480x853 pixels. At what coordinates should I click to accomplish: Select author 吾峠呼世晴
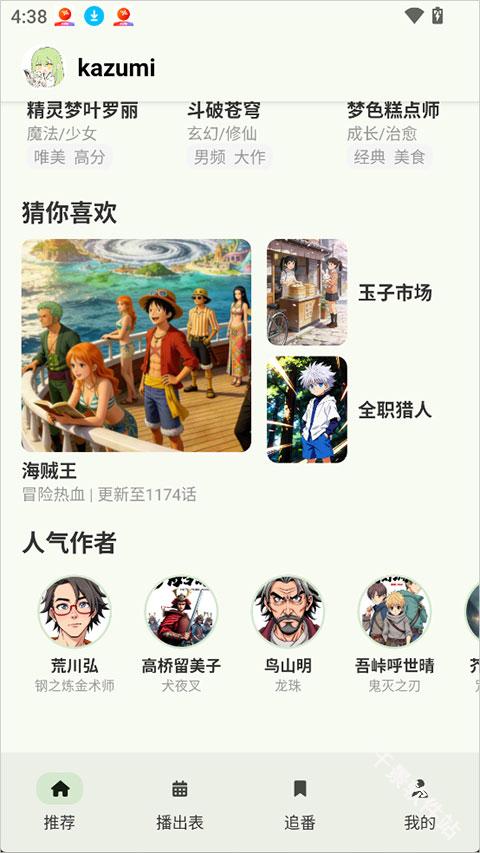click(395, 635)
